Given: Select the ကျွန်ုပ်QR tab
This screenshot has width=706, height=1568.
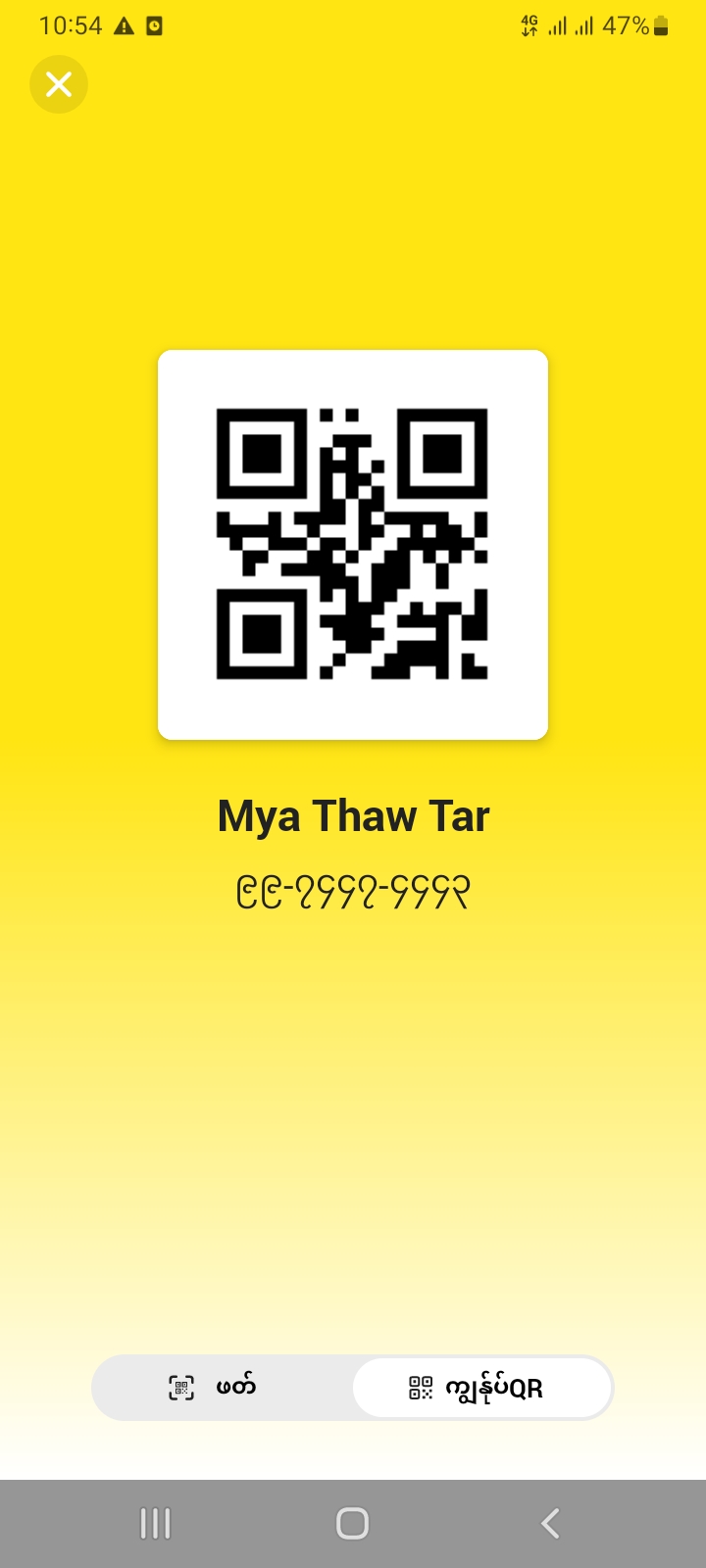Looking at the screenshot, I should pyautogui.click(x=481, y=1388).
